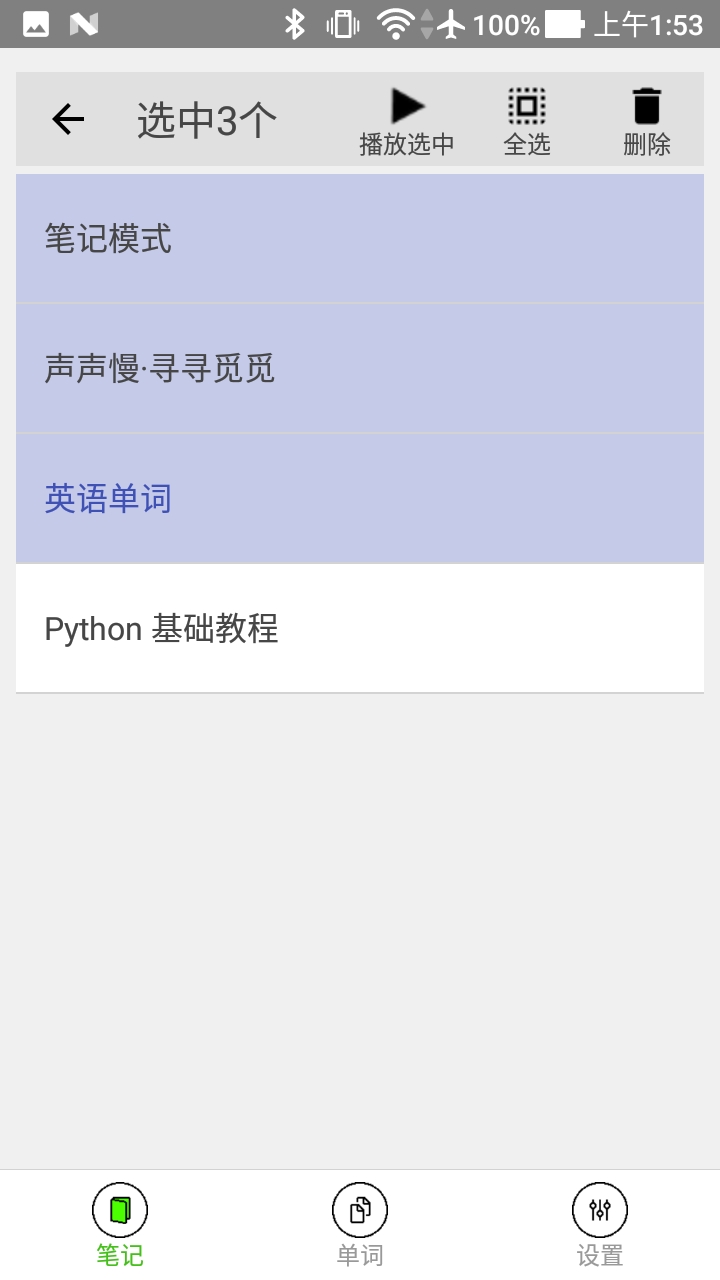Open the 播放选中 playback control
Image resolution: width=720 pixels, height=1280 pixels.
point(408,118)
